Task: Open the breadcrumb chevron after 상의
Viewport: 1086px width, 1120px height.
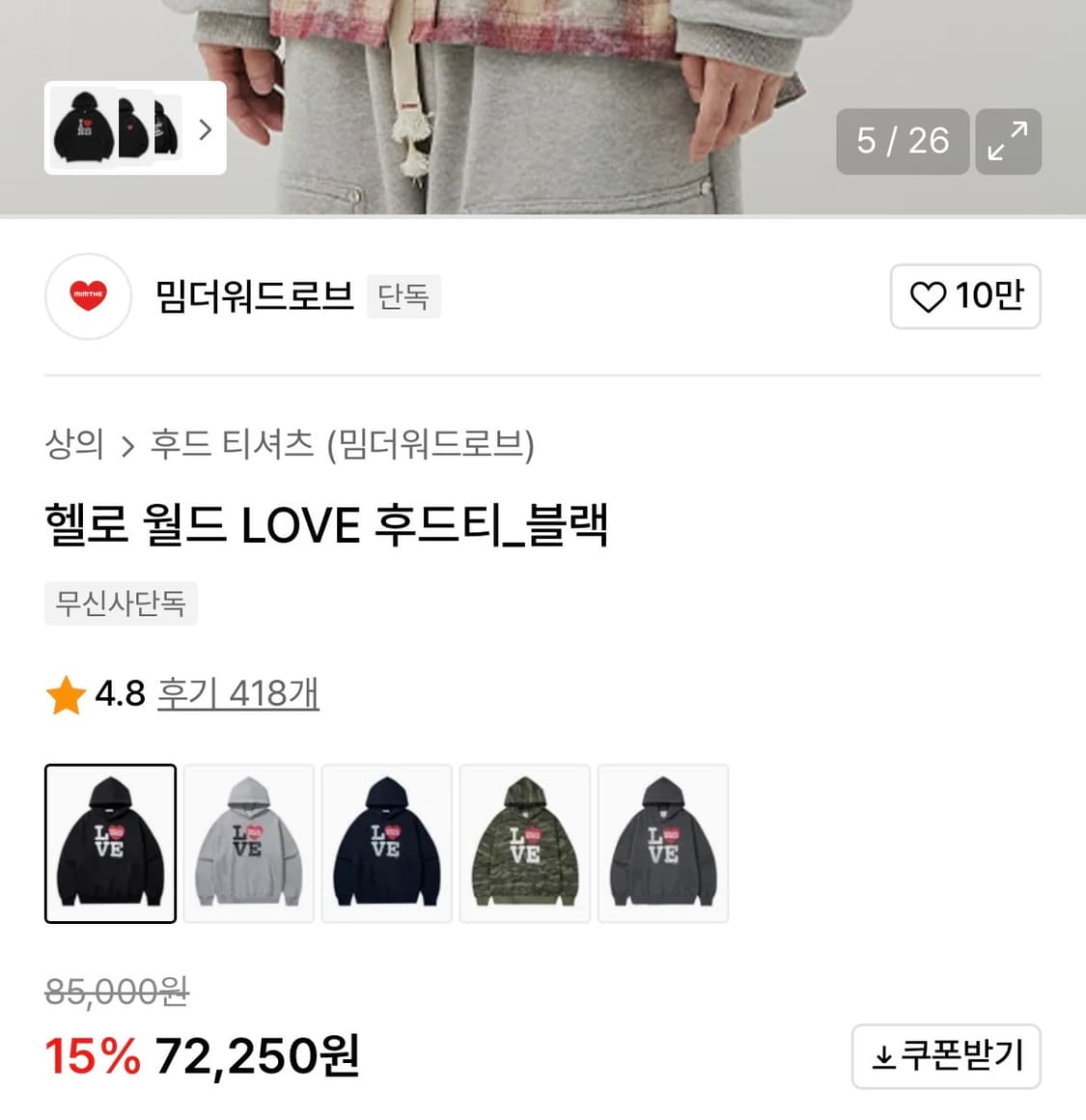Action: point(128,446)
